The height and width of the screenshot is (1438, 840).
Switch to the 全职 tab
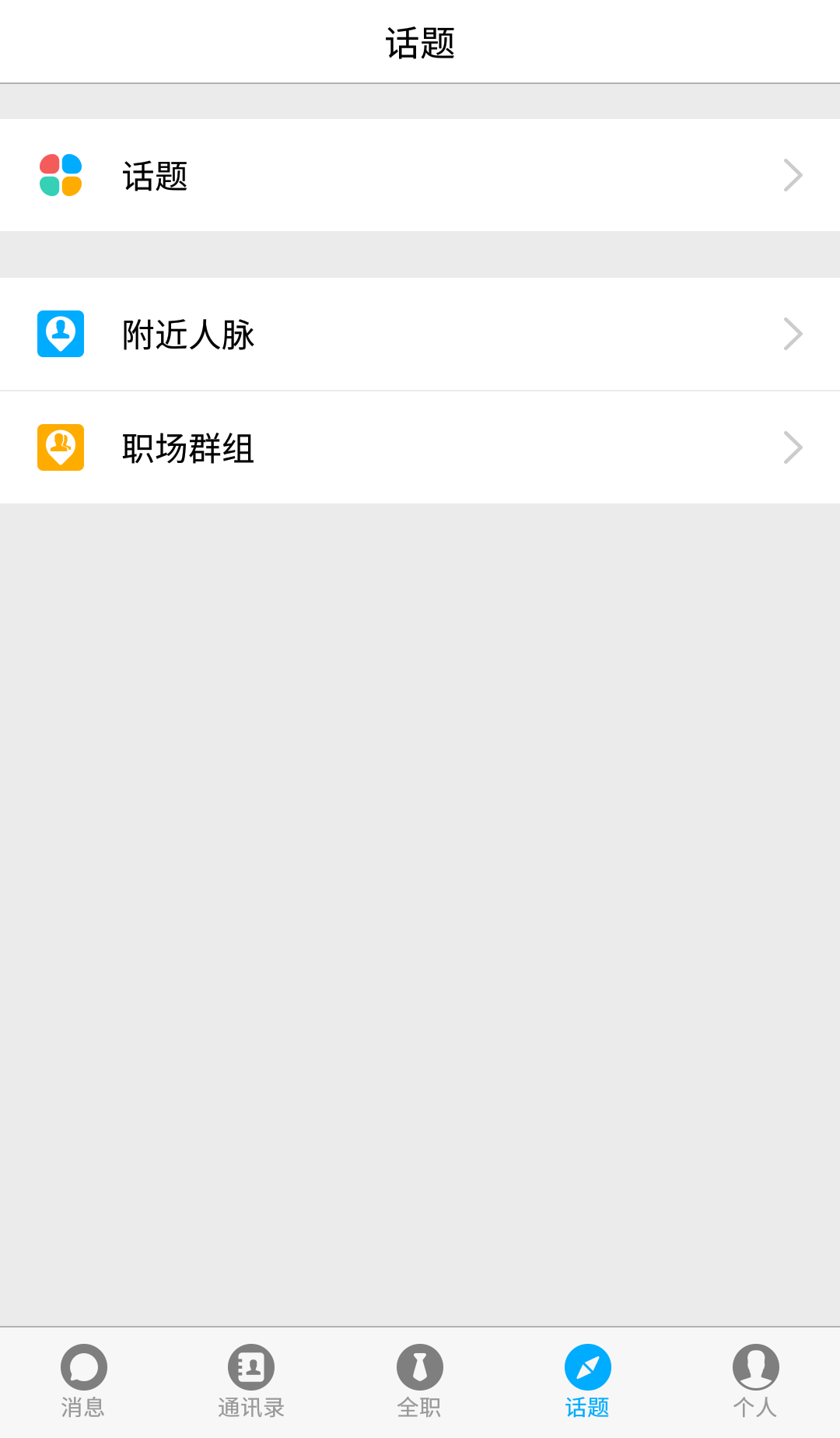(419, 1380)
